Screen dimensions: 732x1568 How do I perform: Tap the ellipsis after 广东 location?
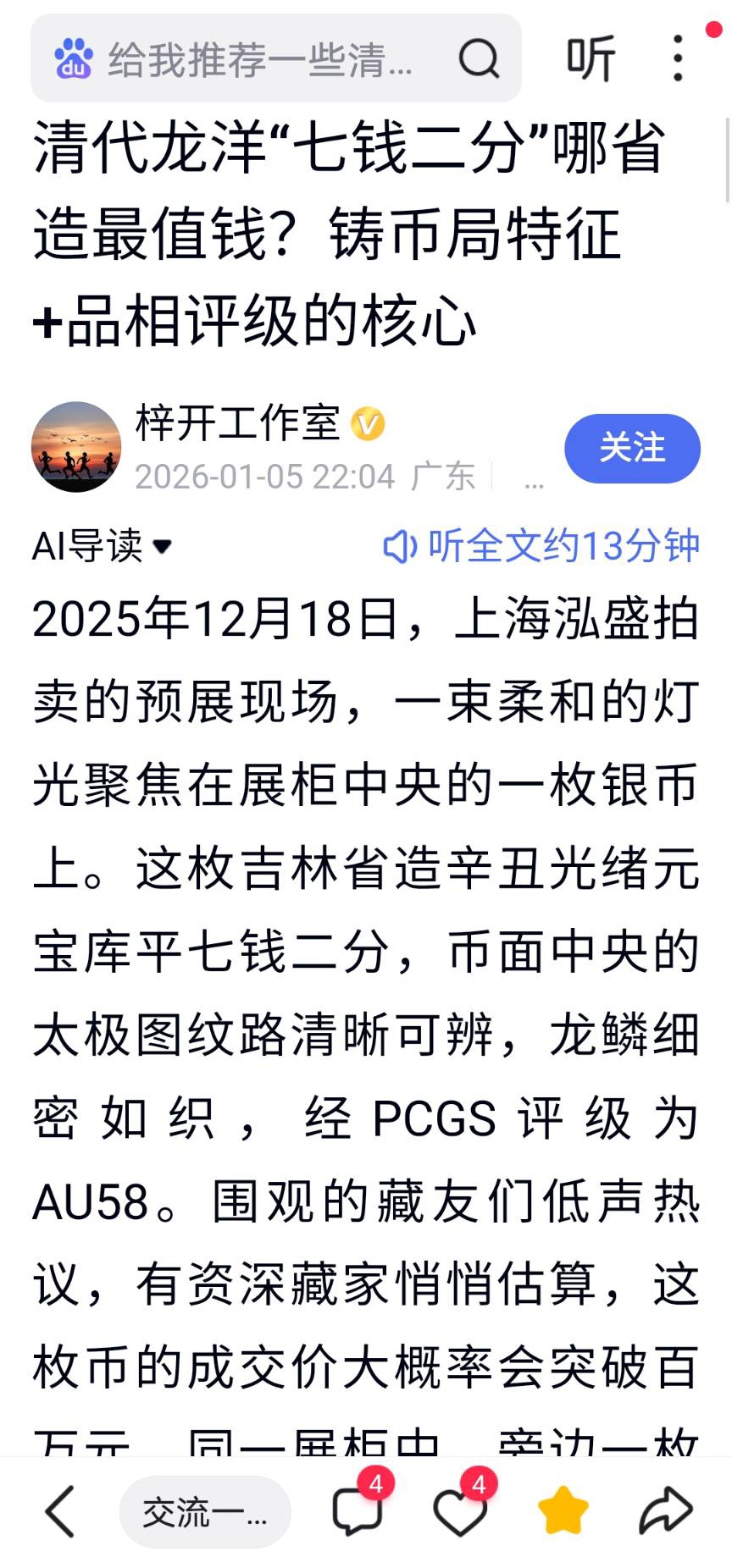click(x=534, y=480)
